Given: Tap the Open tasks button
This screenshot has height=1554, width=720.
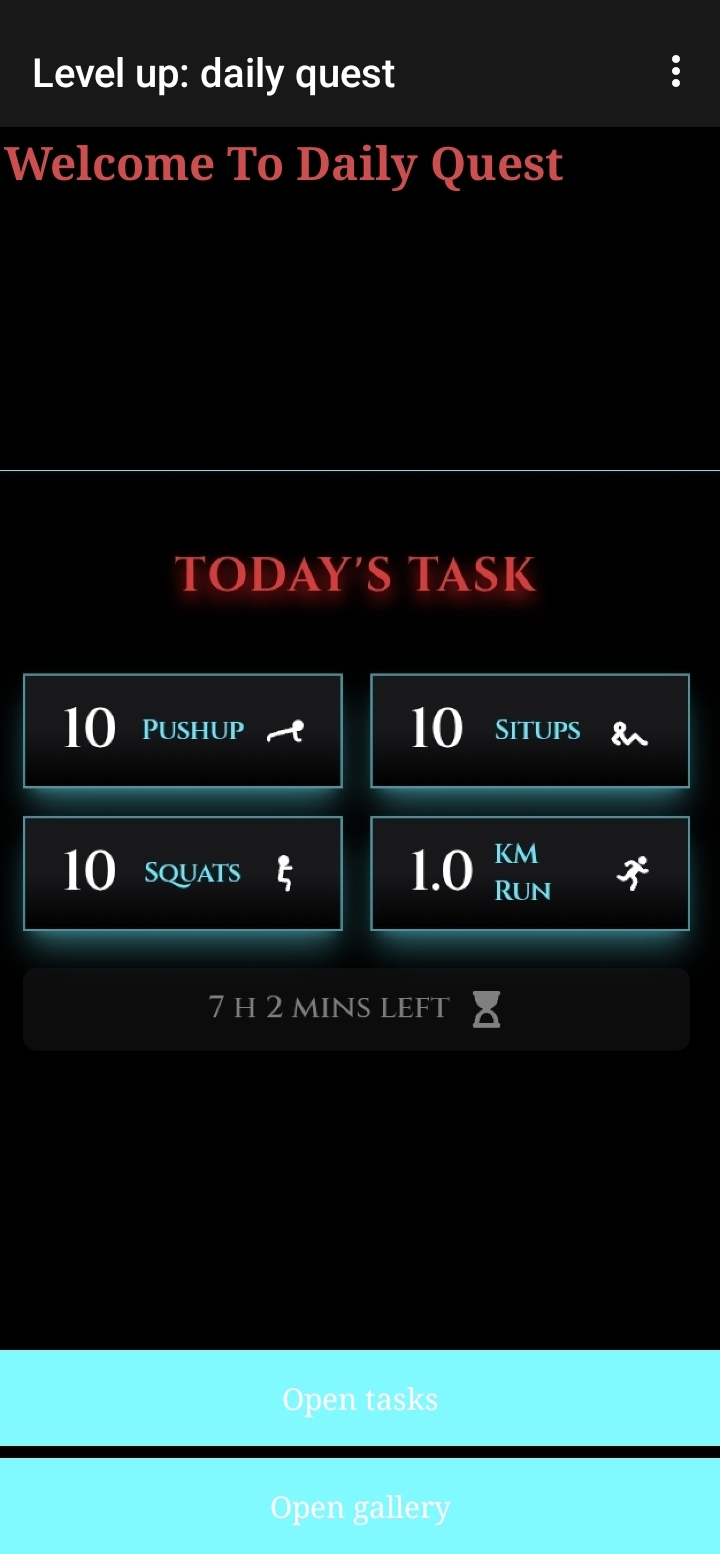Looking at the screenshot, I should click(x=360, y=1398).
